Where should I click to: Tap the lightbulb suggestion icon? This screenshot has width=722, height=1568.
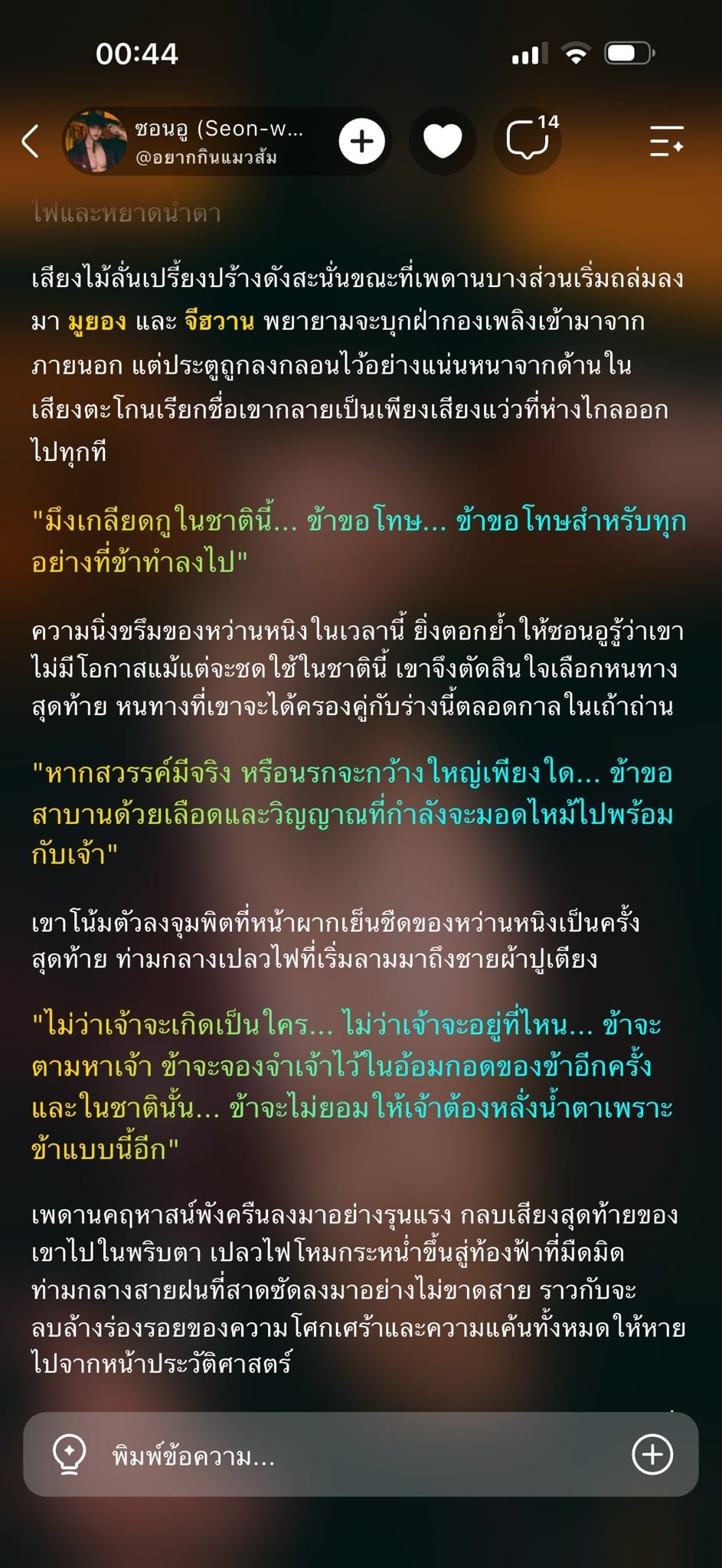69,1454
